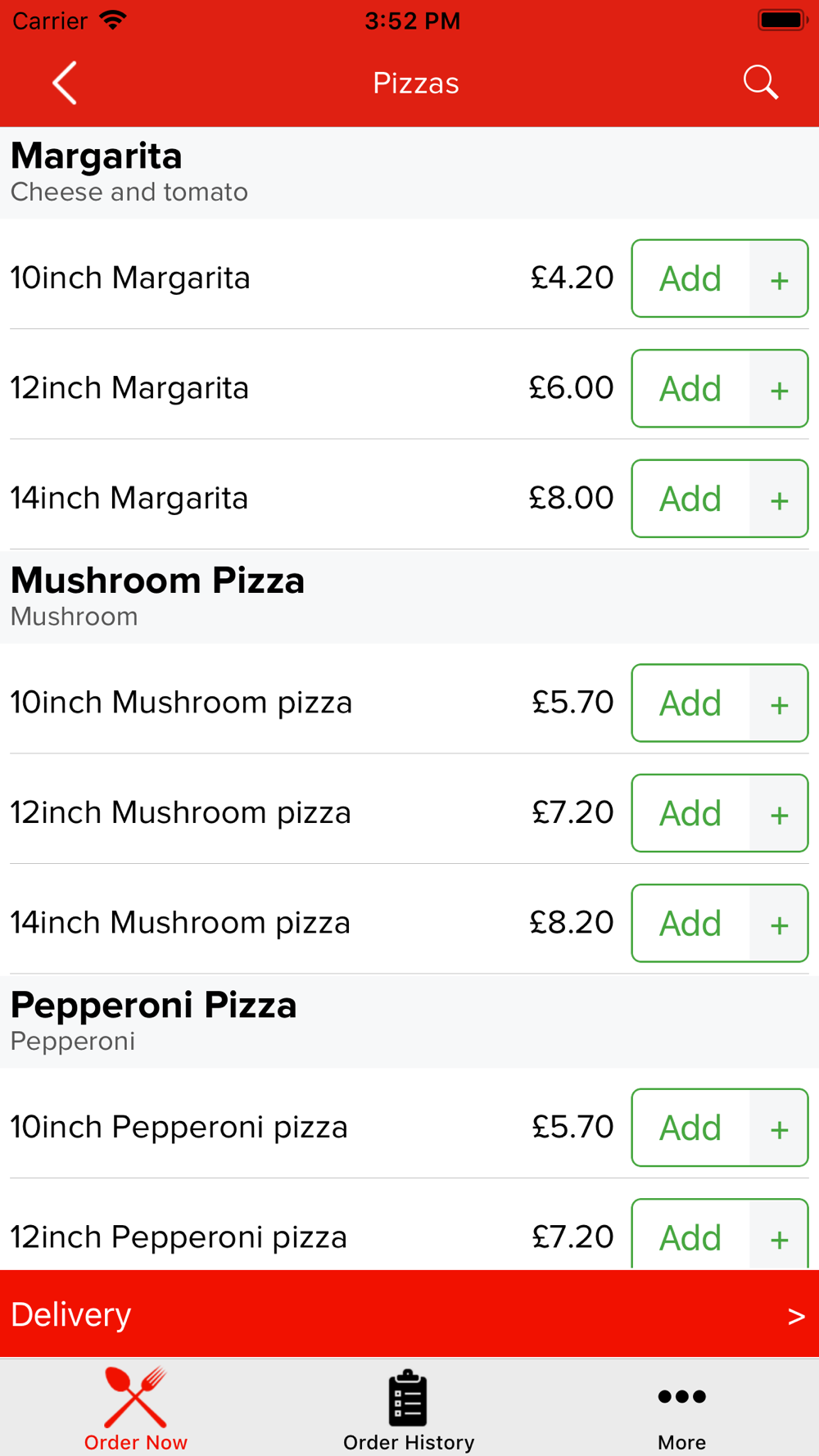Add the 14inch Margarita to the order
The width and height of the screenshot is (819, 1456).
(x=719, y=498)
